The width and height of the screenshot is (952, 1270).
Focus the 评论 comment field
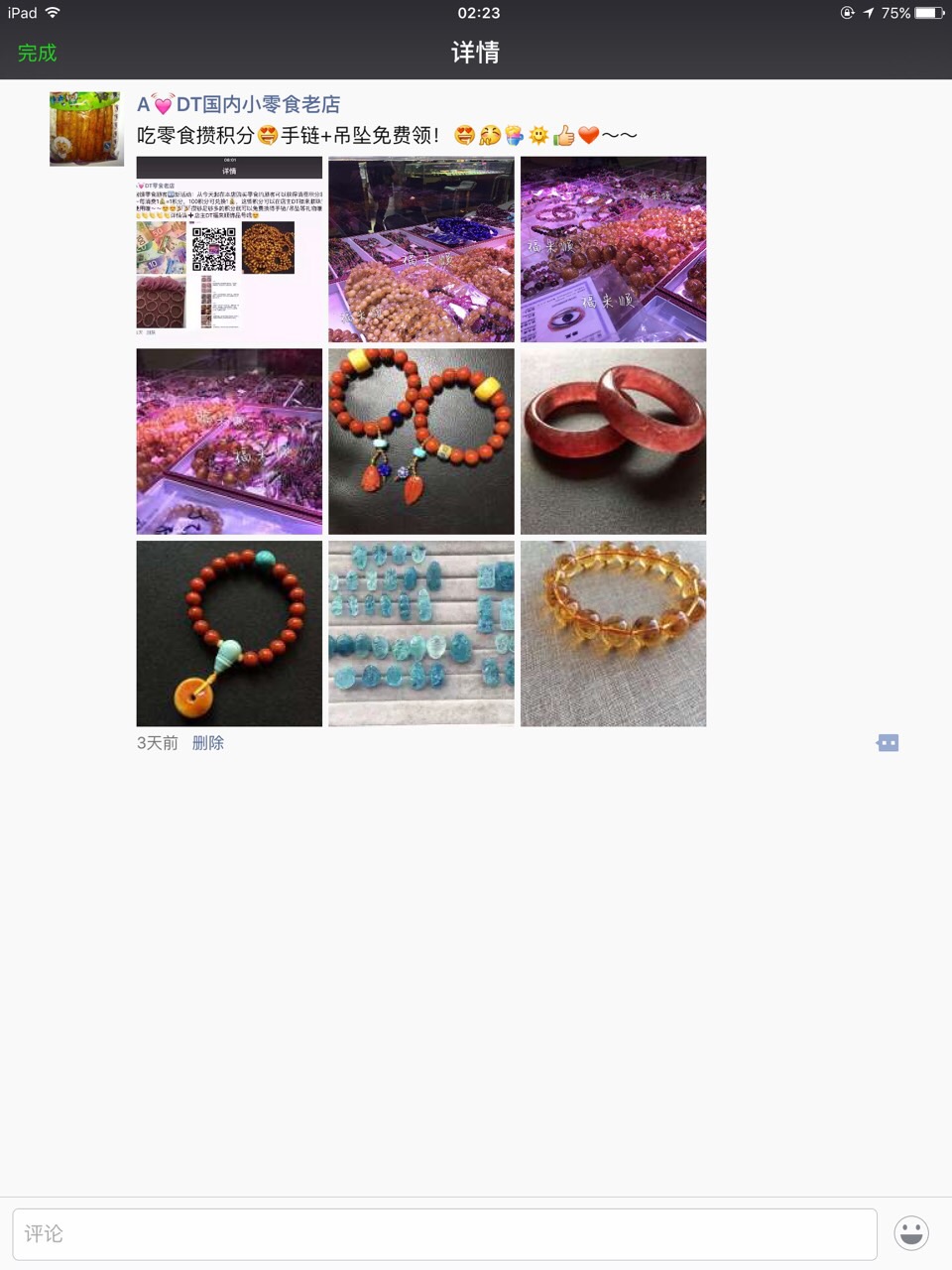point(444,1234)
